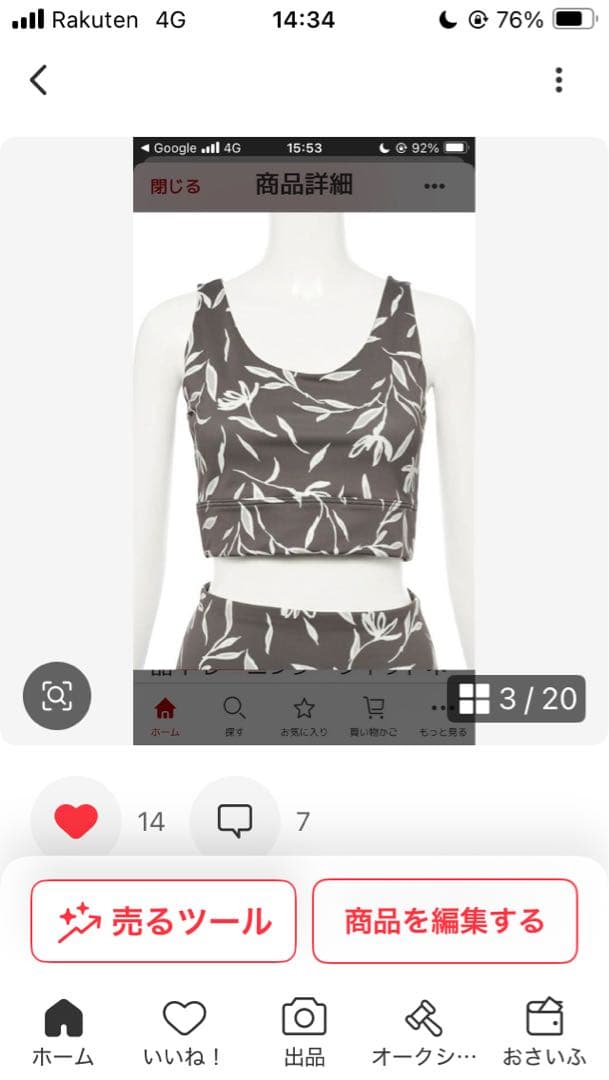Open the 3 / 20 photo grid
The height and width of the screenshot is (1080, 609).
click(x=516, y=699)
